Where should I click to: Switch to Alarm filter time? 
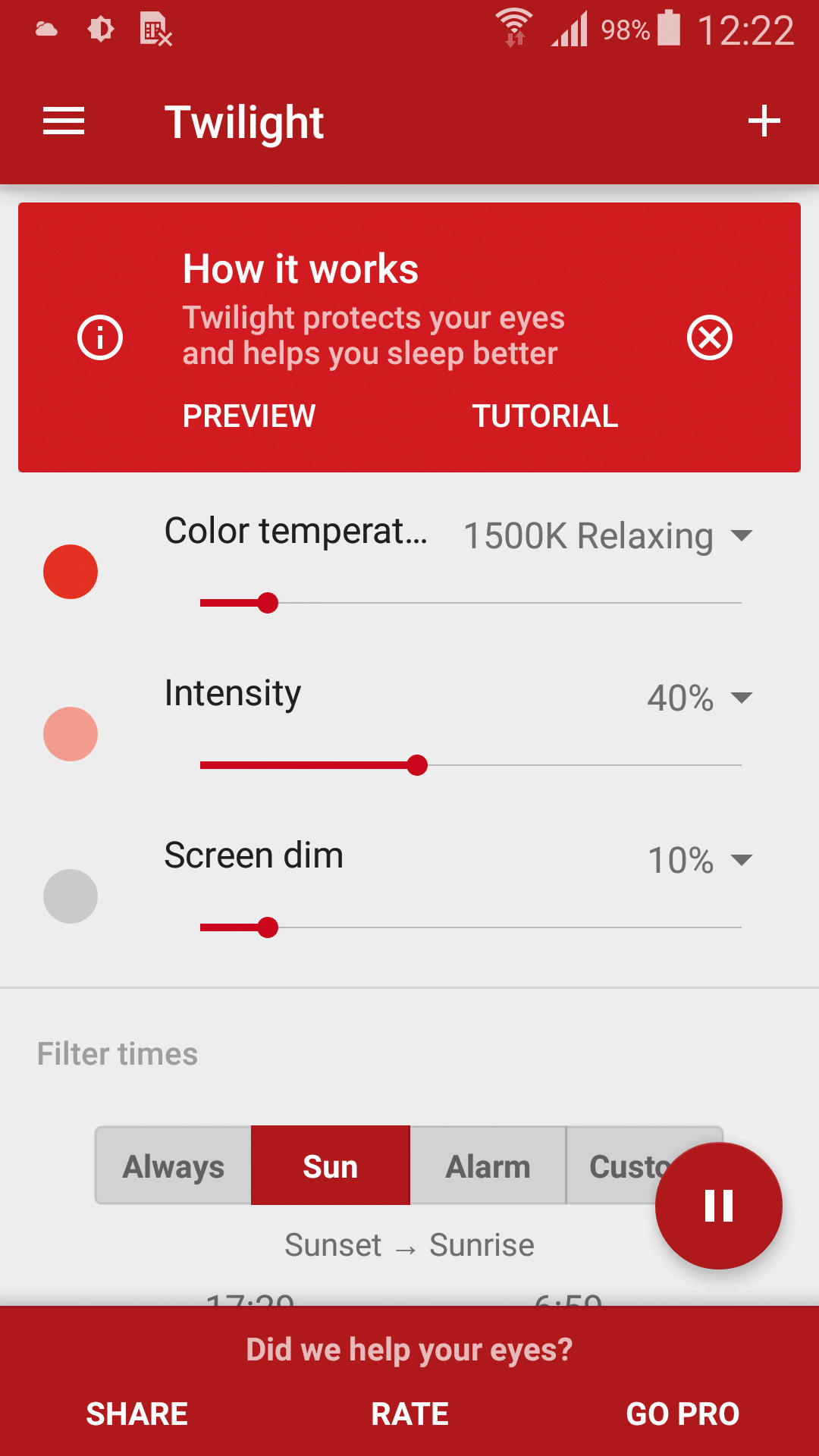(488, 1166)
